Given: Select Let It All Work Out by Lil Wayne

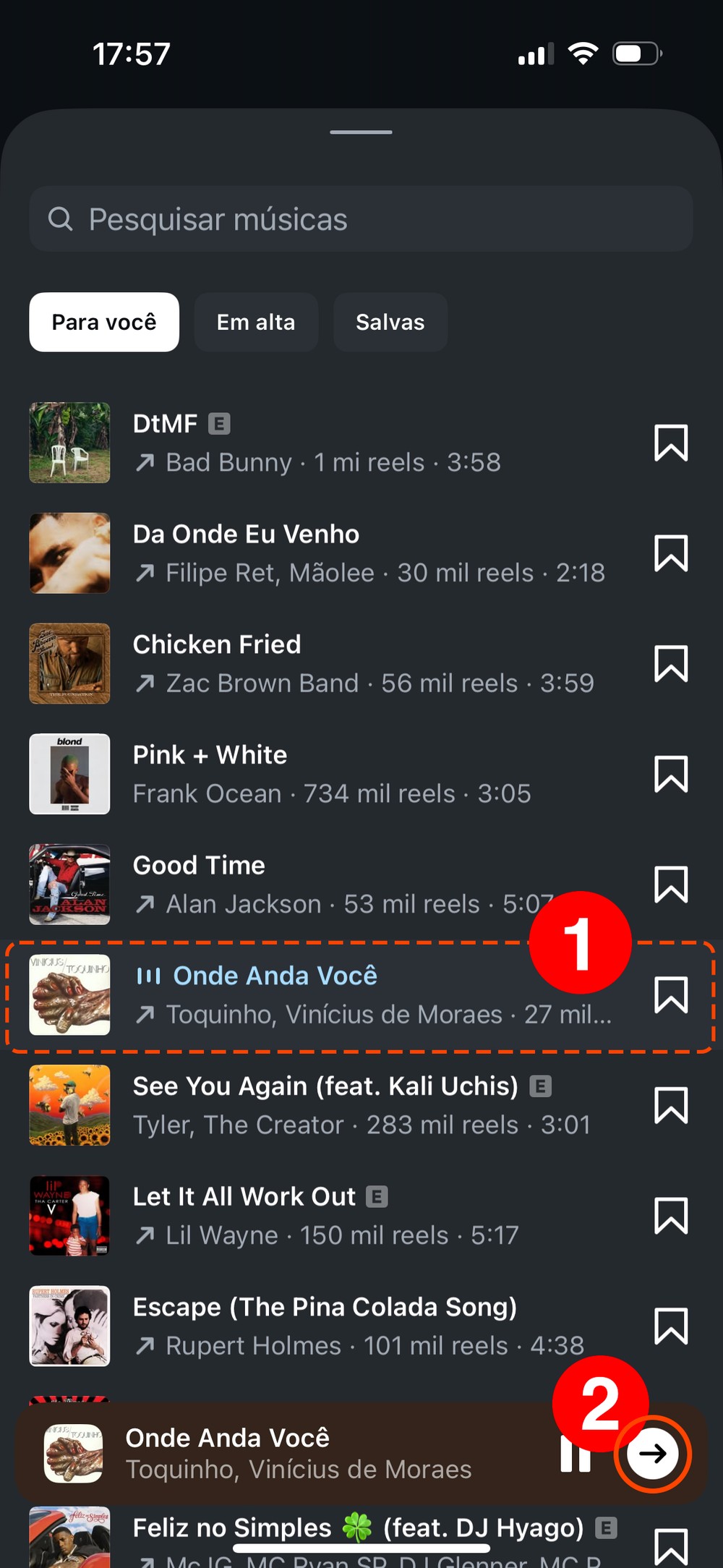Looking at the screenshot, I should 325,1216.
